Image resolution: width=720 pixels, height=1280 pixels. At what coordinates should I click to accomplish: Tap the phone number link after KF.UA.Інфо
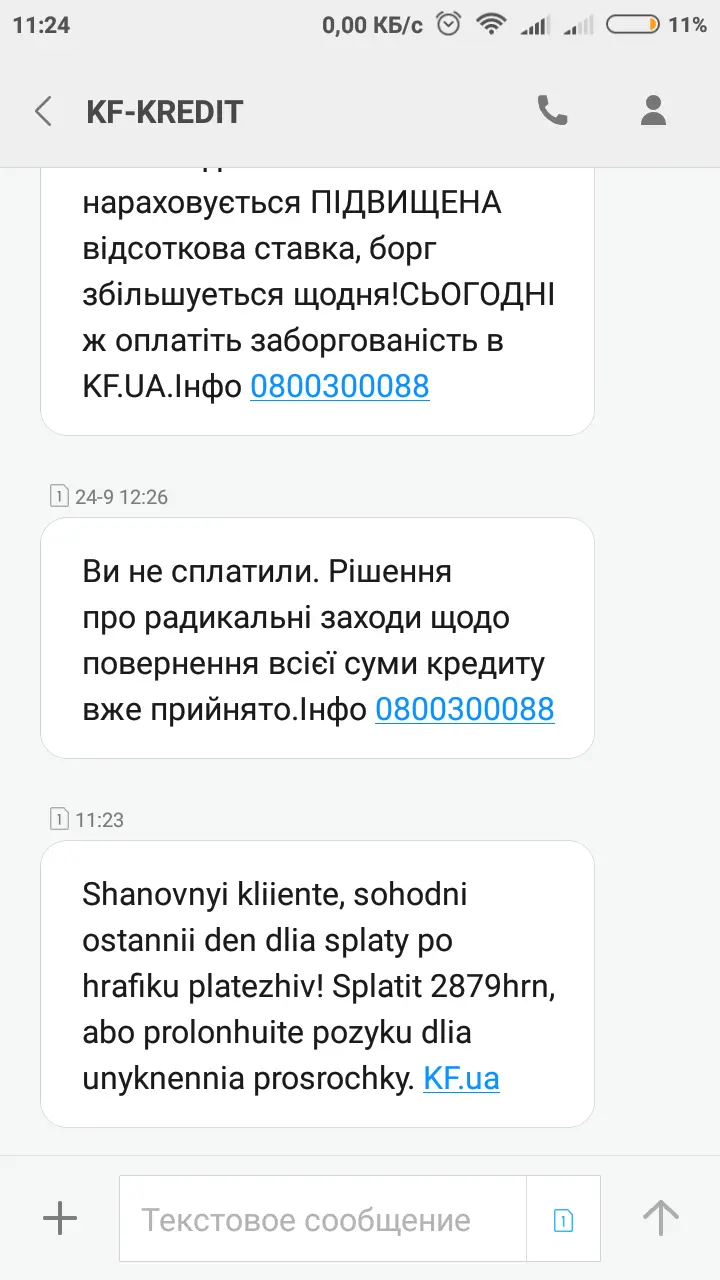point(340,386)
